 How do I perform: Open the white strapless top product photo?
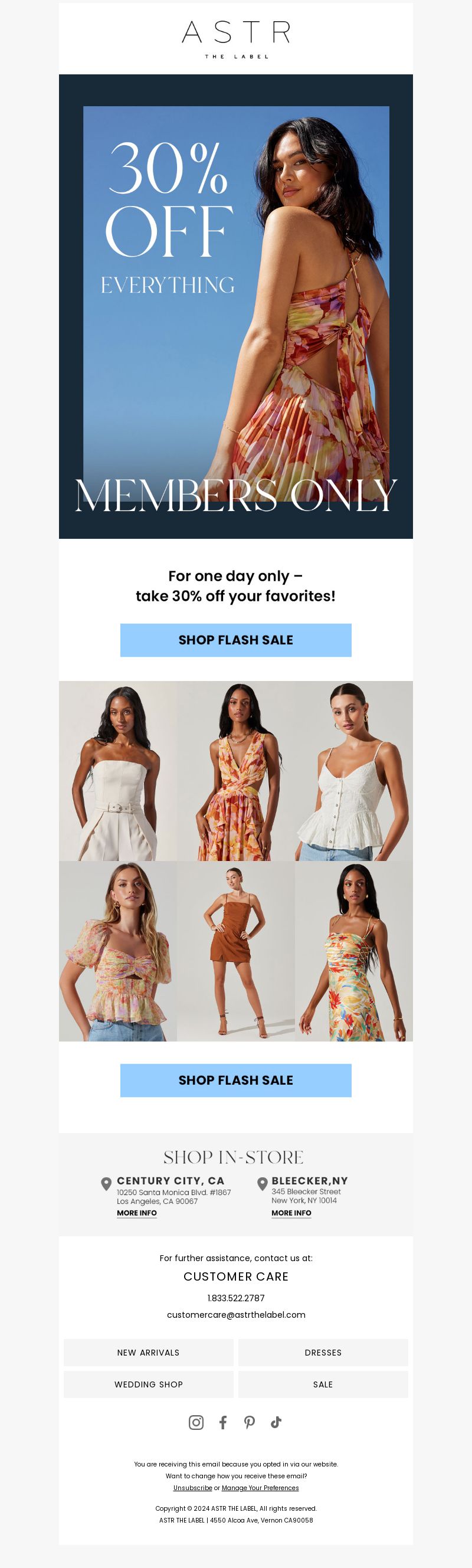[118, 771]
